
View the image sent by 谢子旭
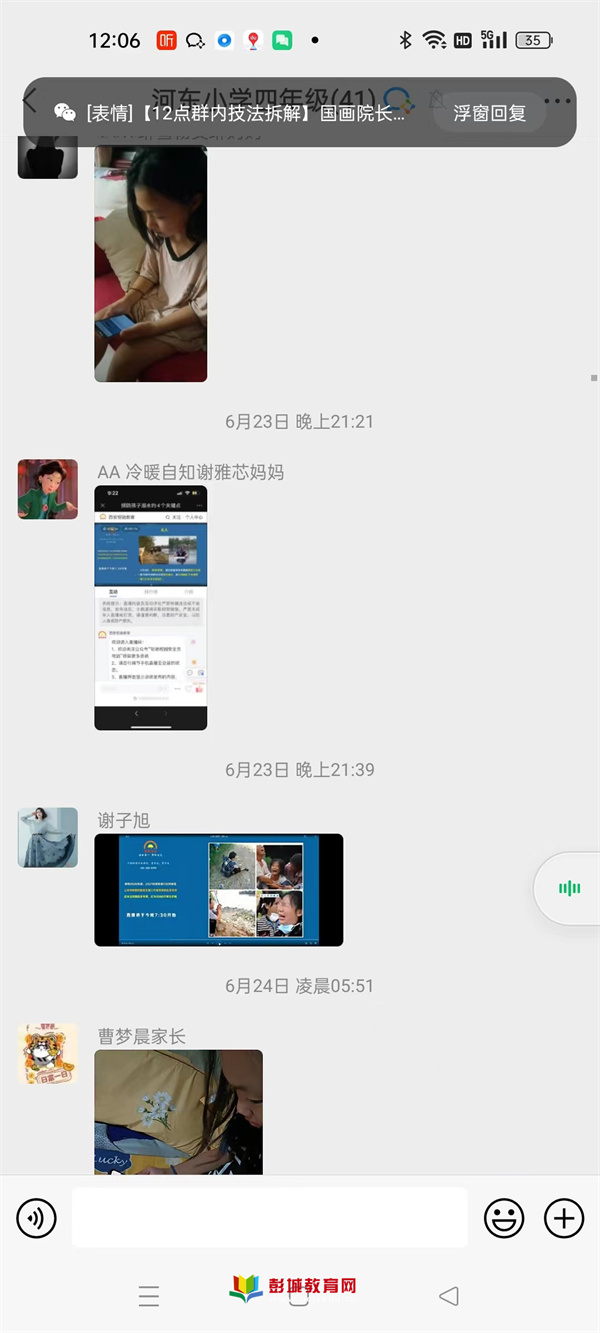(218, 889)
